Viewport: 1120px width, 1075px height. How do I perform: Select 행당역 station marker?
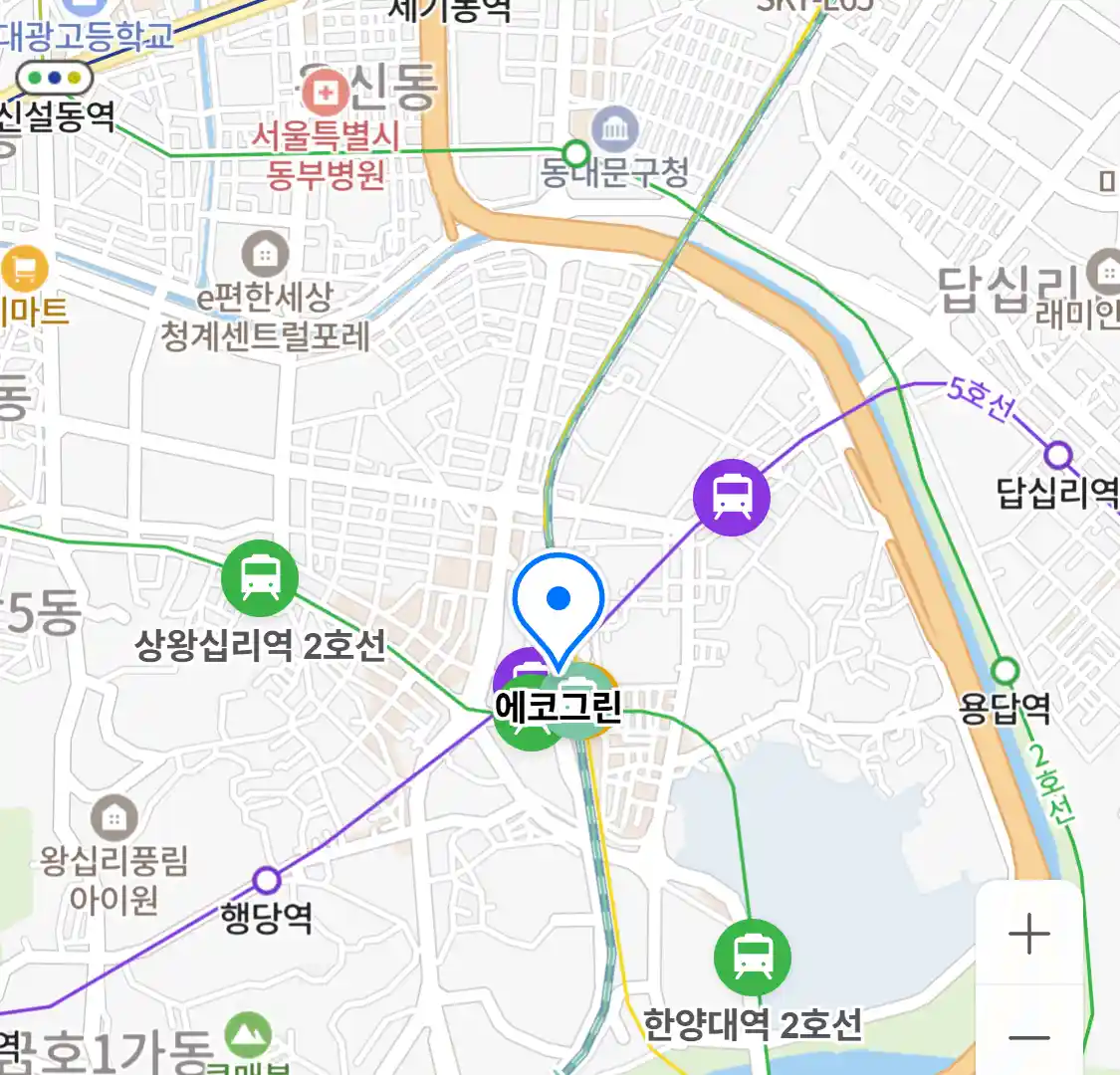(x=266, y=881)
